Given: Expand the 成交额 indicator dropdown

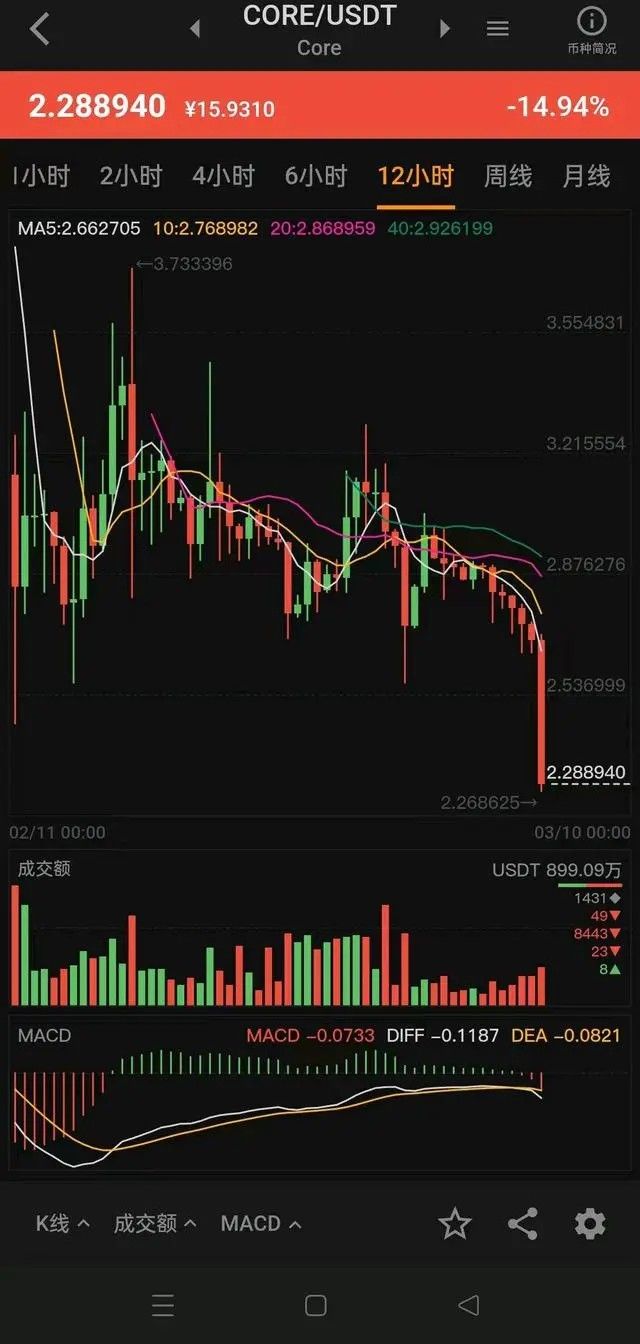Looking at the screenshot, I should [154, 1223].
